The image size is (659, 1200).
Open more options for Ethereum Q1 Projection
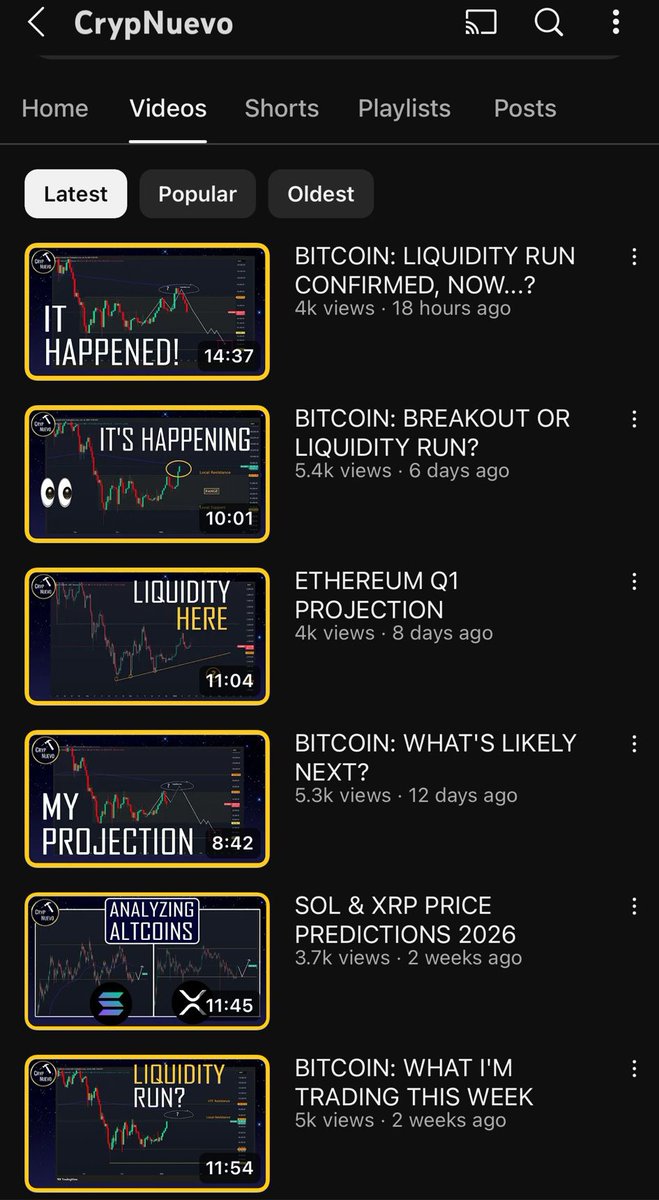click(634, 581)
